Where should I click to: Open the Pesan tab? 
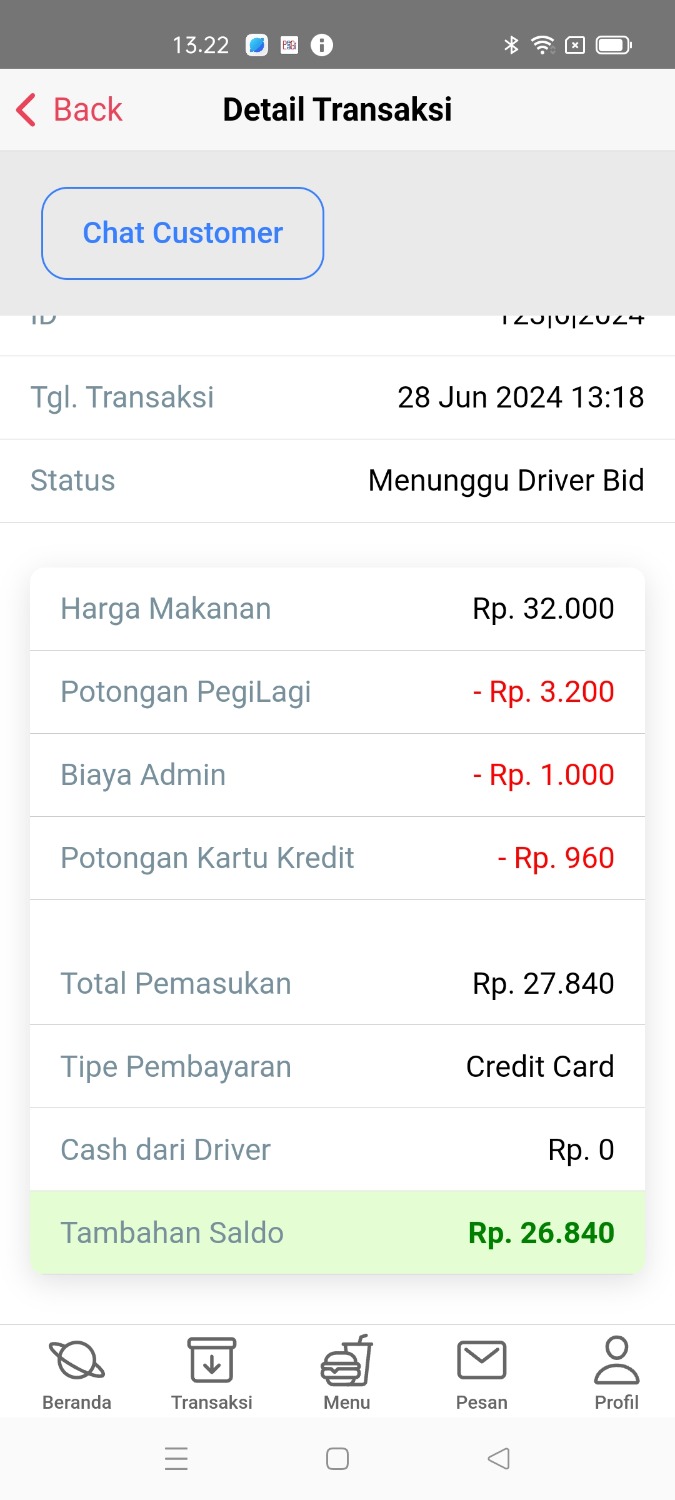(481, 1374)
